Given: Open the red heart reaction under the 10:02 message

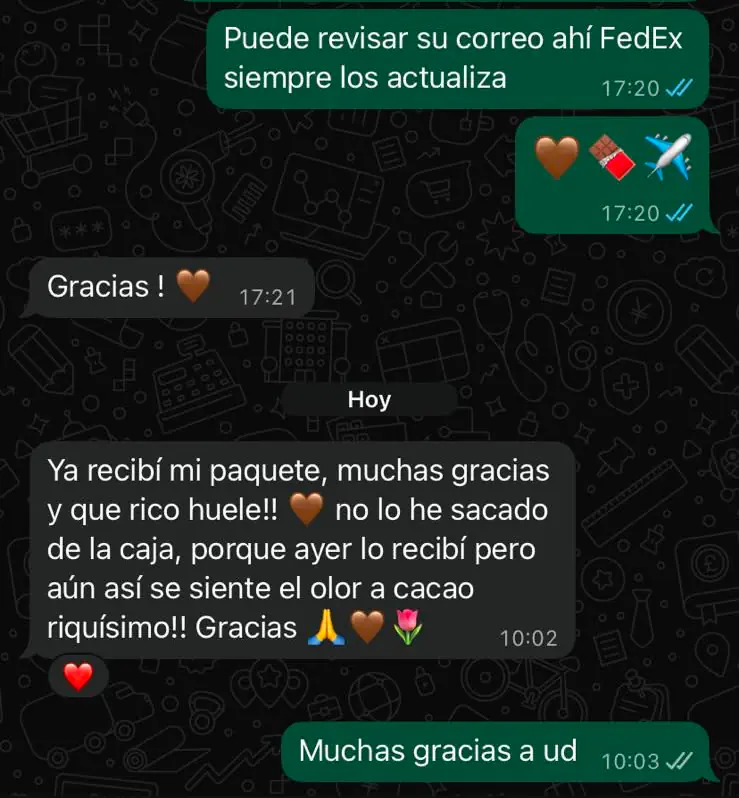Looking at the screenshot, I should coord(78,676).
